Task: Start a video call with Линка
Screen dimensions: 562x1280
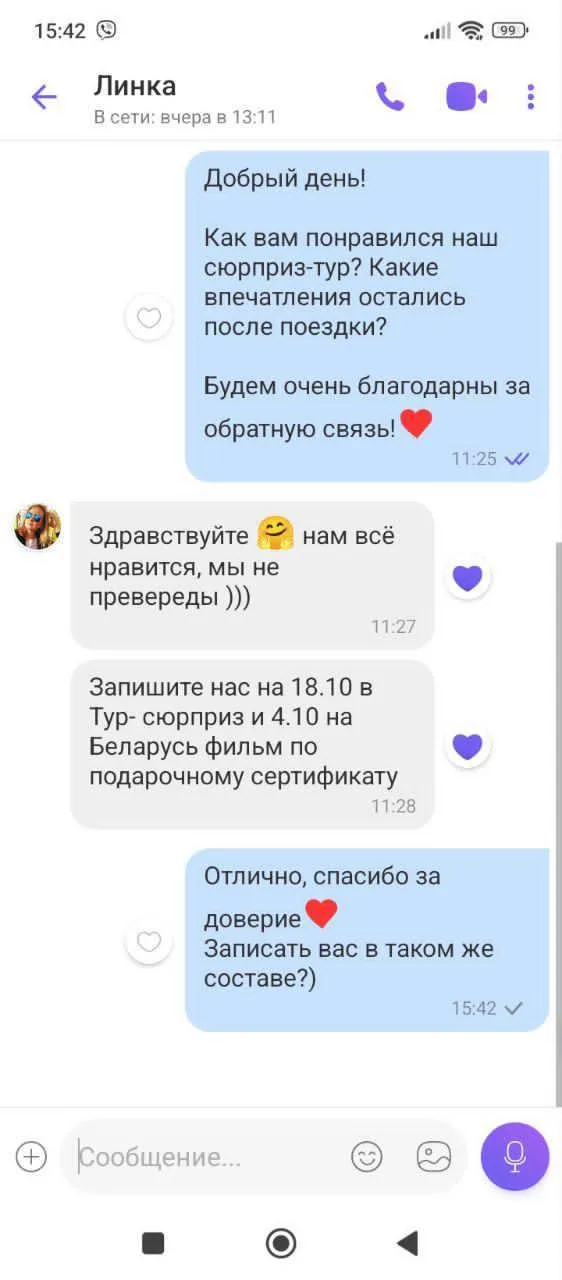Action: pos(466,96)
